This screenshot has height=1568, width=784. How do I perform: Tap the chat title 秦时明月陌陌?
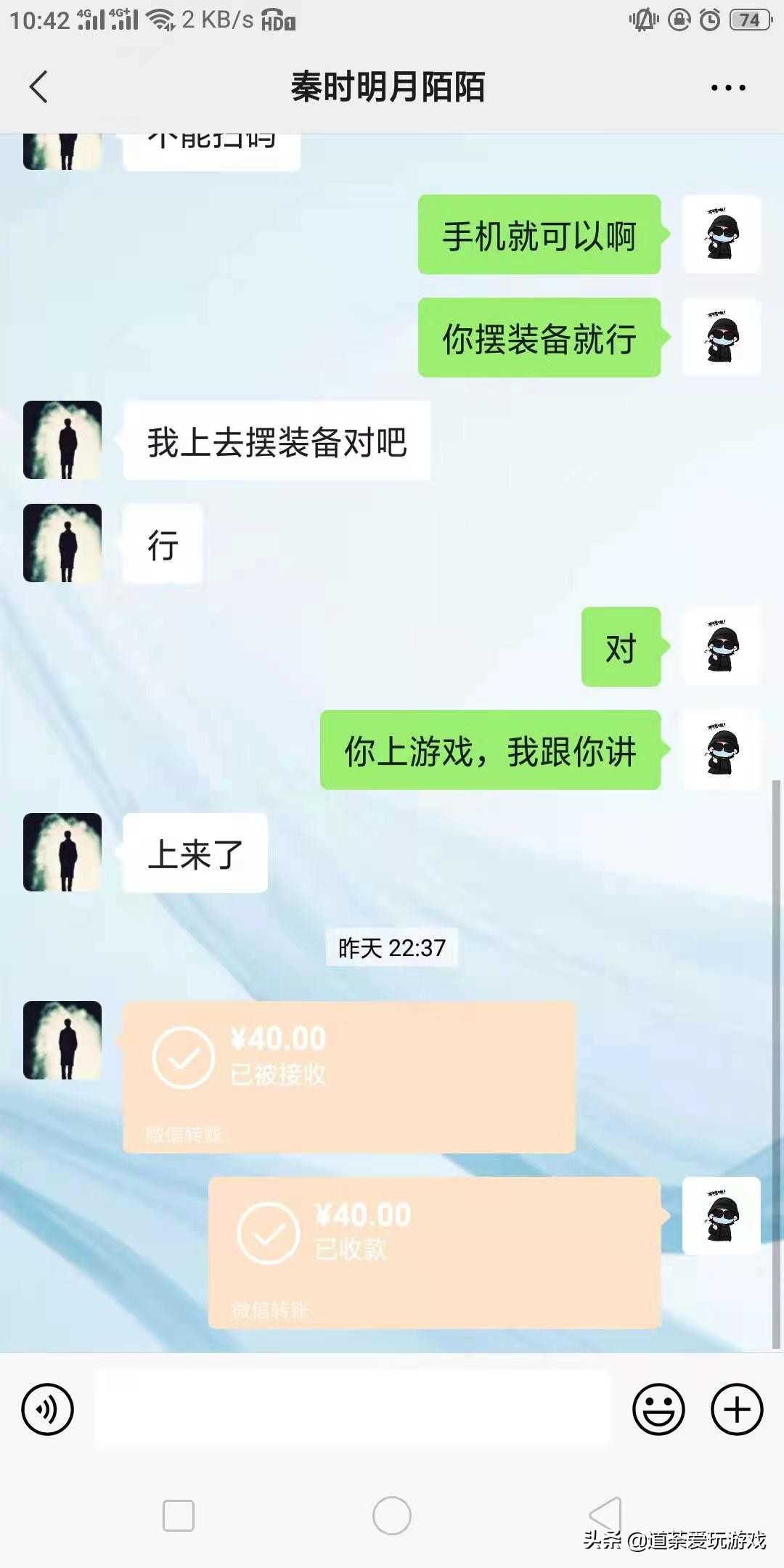[389, 86]
